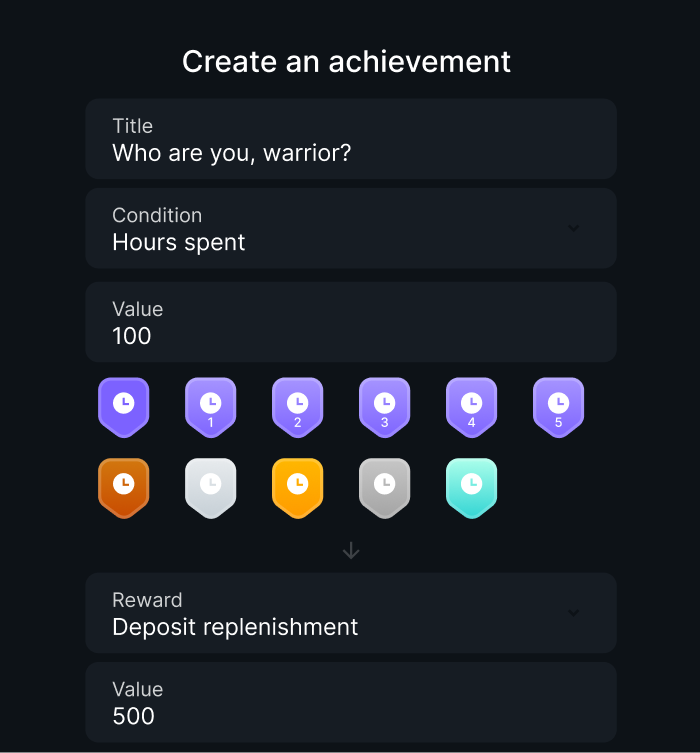700x753 pixels.
Task: Choose the teal clock badge
Action: [471, 487]
